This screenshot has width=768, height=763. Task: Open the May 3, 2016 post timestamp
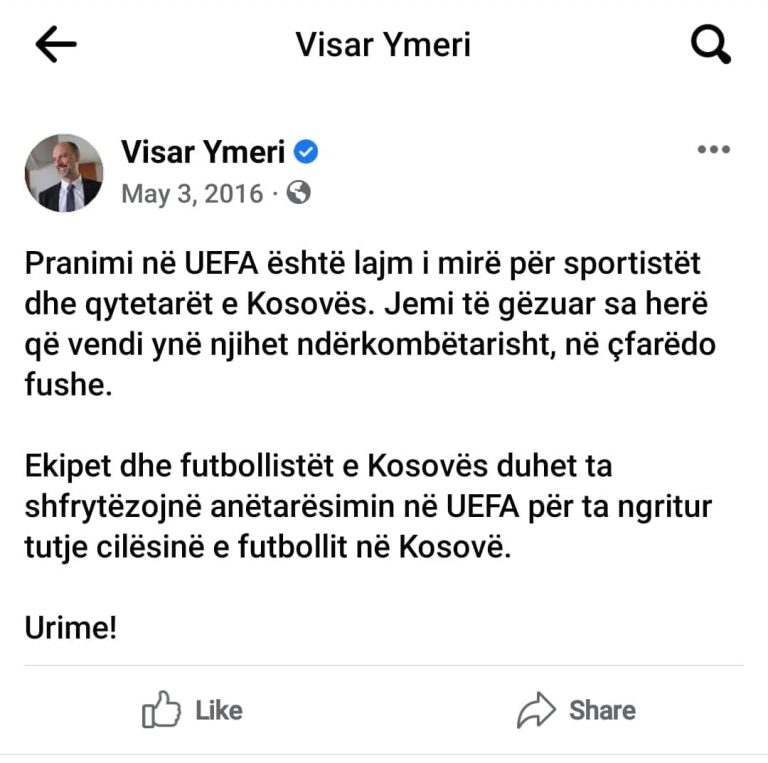[192, 193]
